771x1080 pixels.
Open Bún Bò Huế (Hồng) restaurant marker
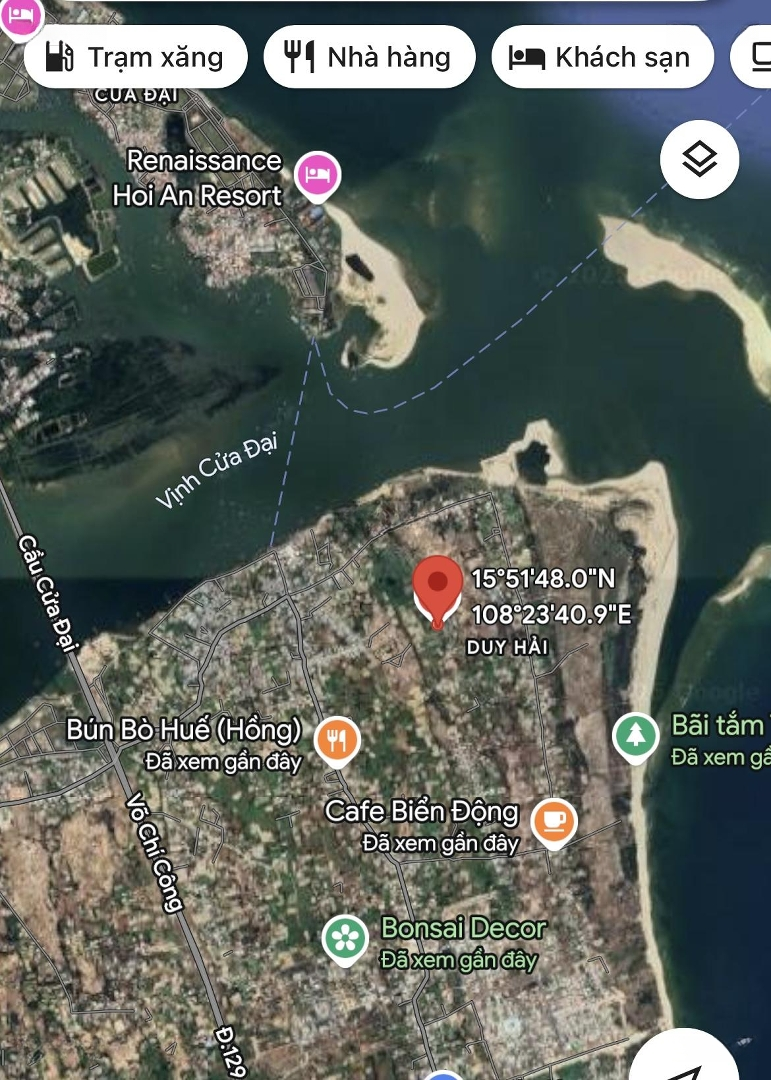click(337, 740)
